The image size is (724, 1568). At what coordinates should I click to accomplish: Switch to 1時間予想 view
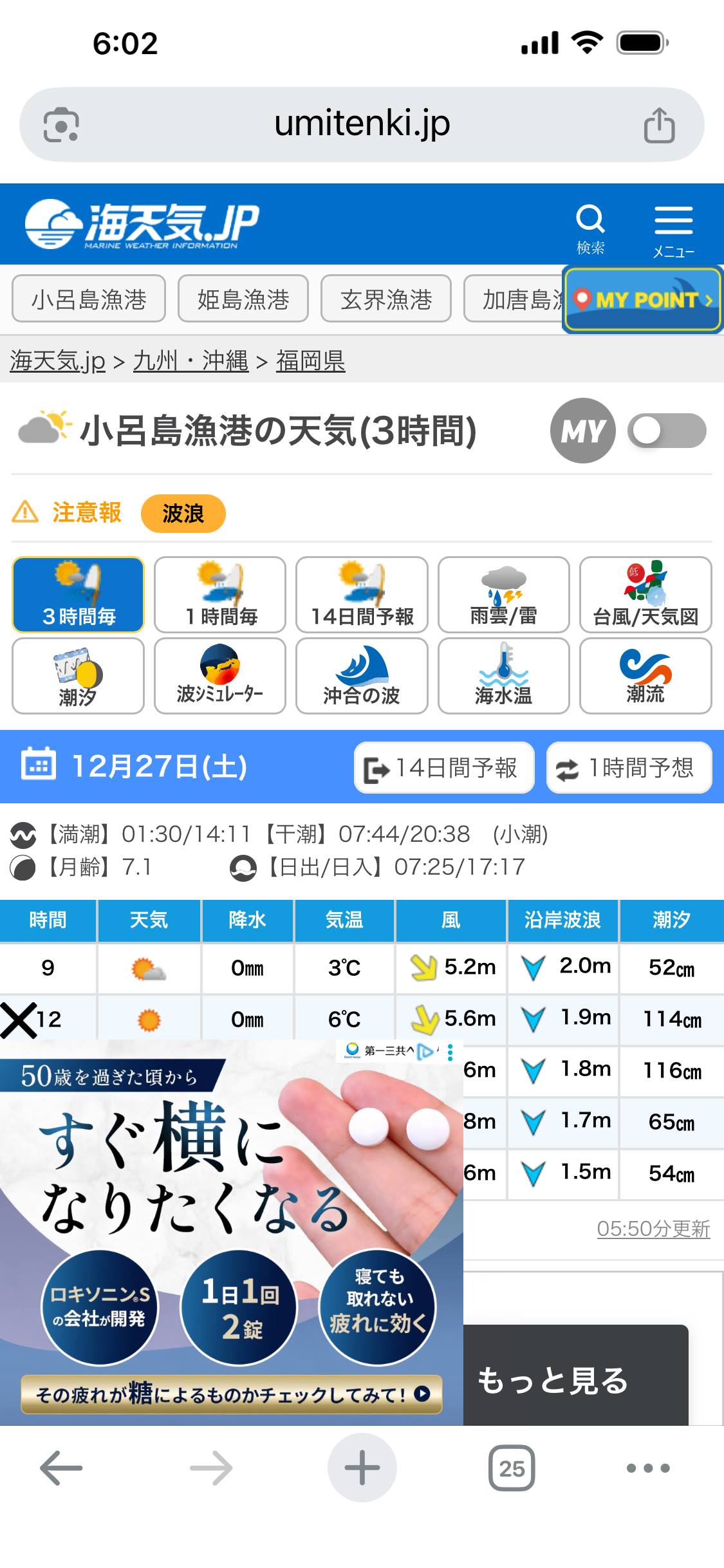pos(629,767)
